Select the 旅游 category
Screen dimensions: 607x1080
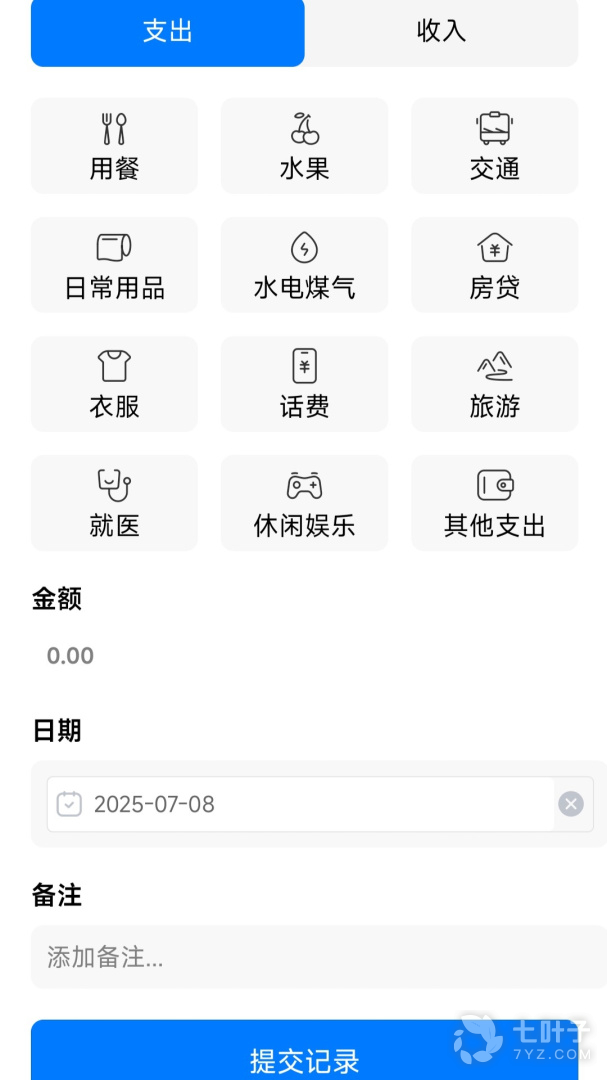[494, 384]
